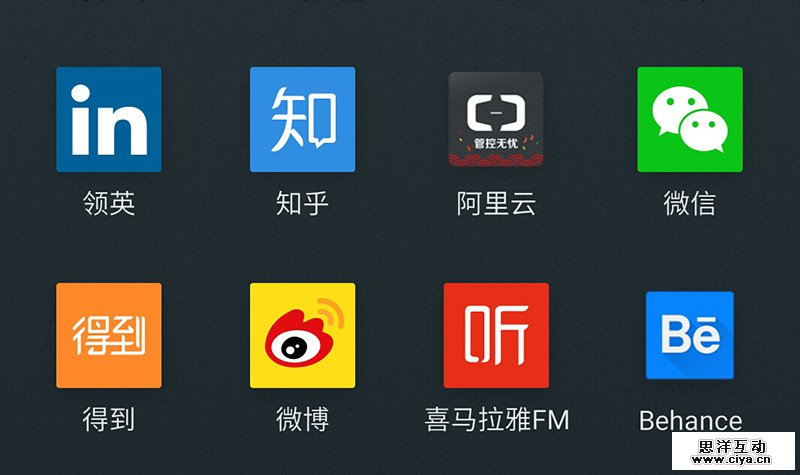Launch the Weibo (微博) app
Image resolution: width=800 pixels, height=475 pixels.
tap(302, 335)
